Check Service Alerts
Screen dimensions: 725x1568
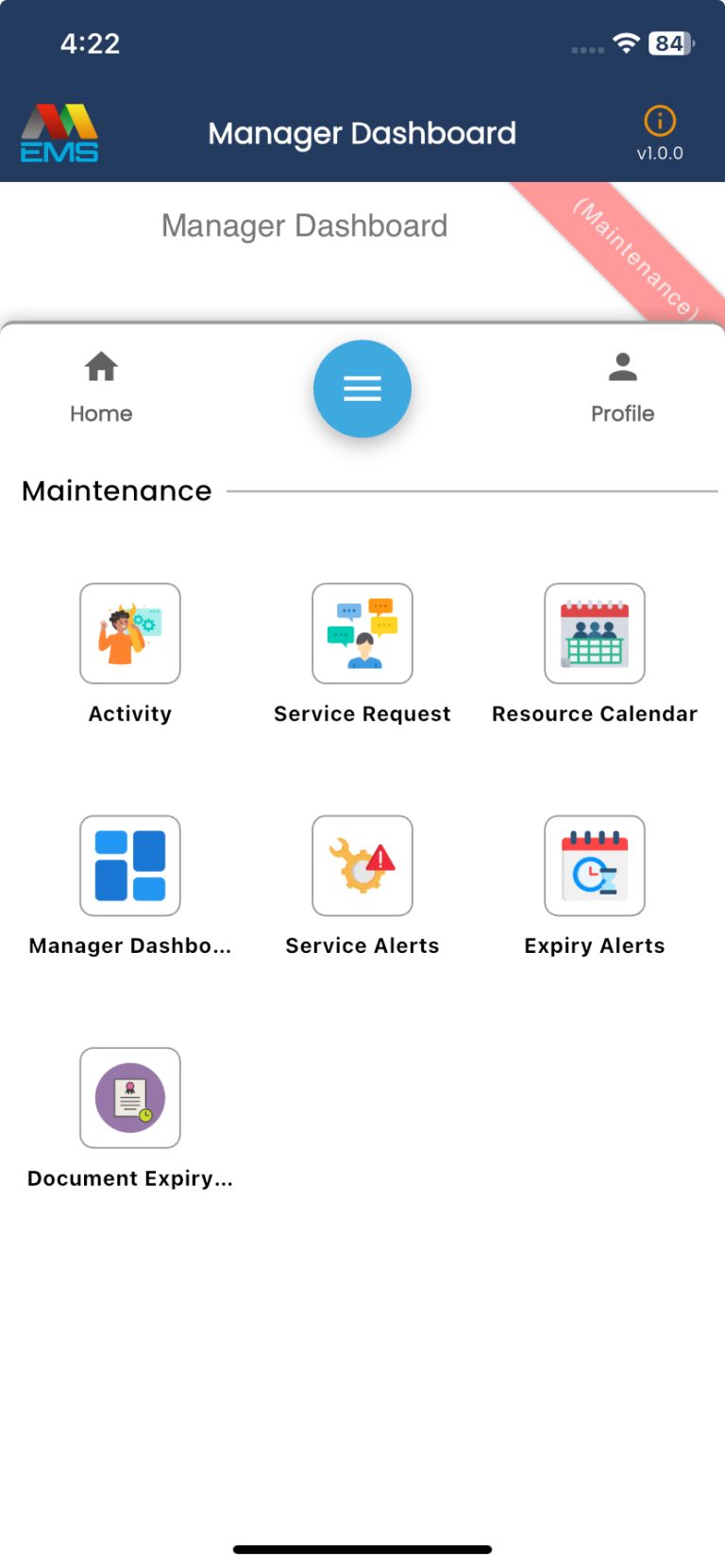point(362,865)
